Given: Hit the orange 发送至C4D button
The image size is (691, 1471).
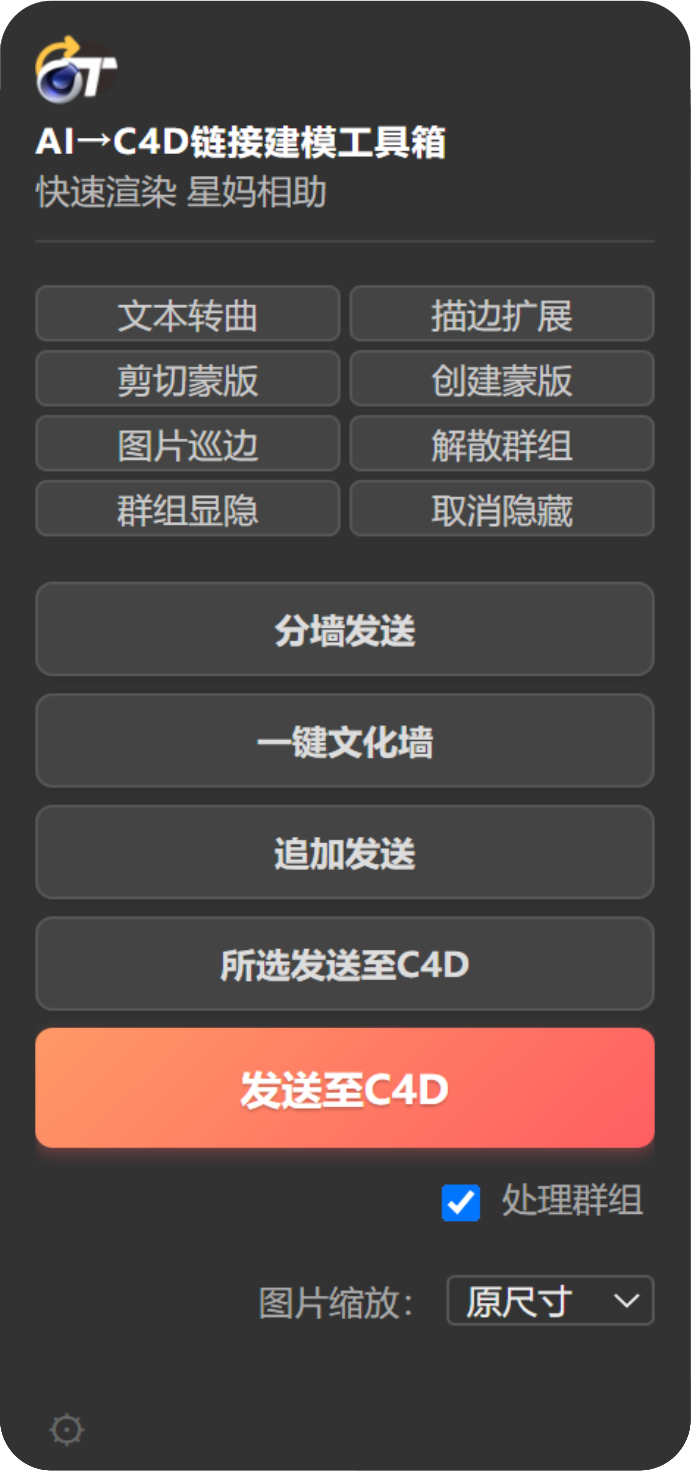Looking at the screenshot, I should (x=345, y=1089).
